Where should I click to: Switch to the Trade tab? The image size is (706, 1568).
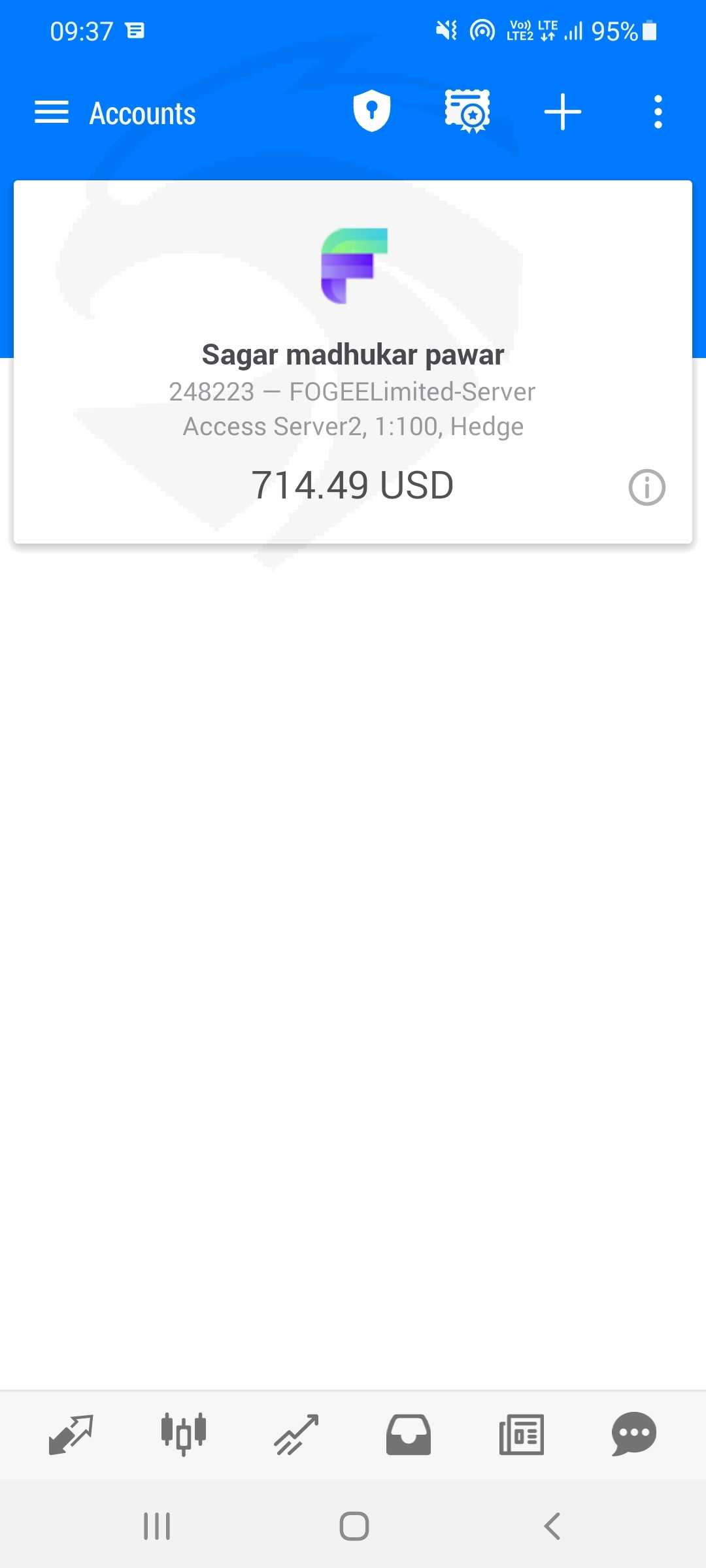(x=296, y=1435)
